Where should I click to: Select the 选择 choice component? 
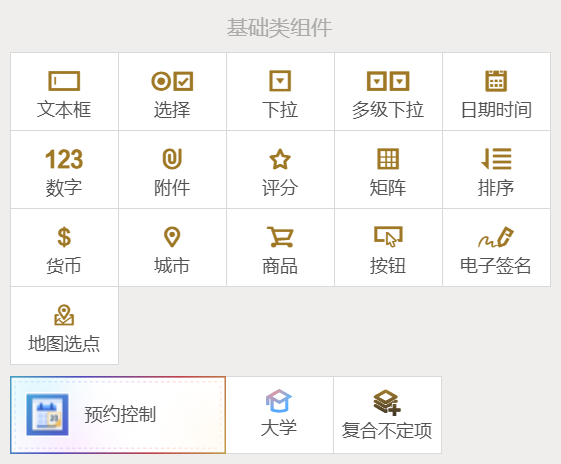tap(172, 92)
